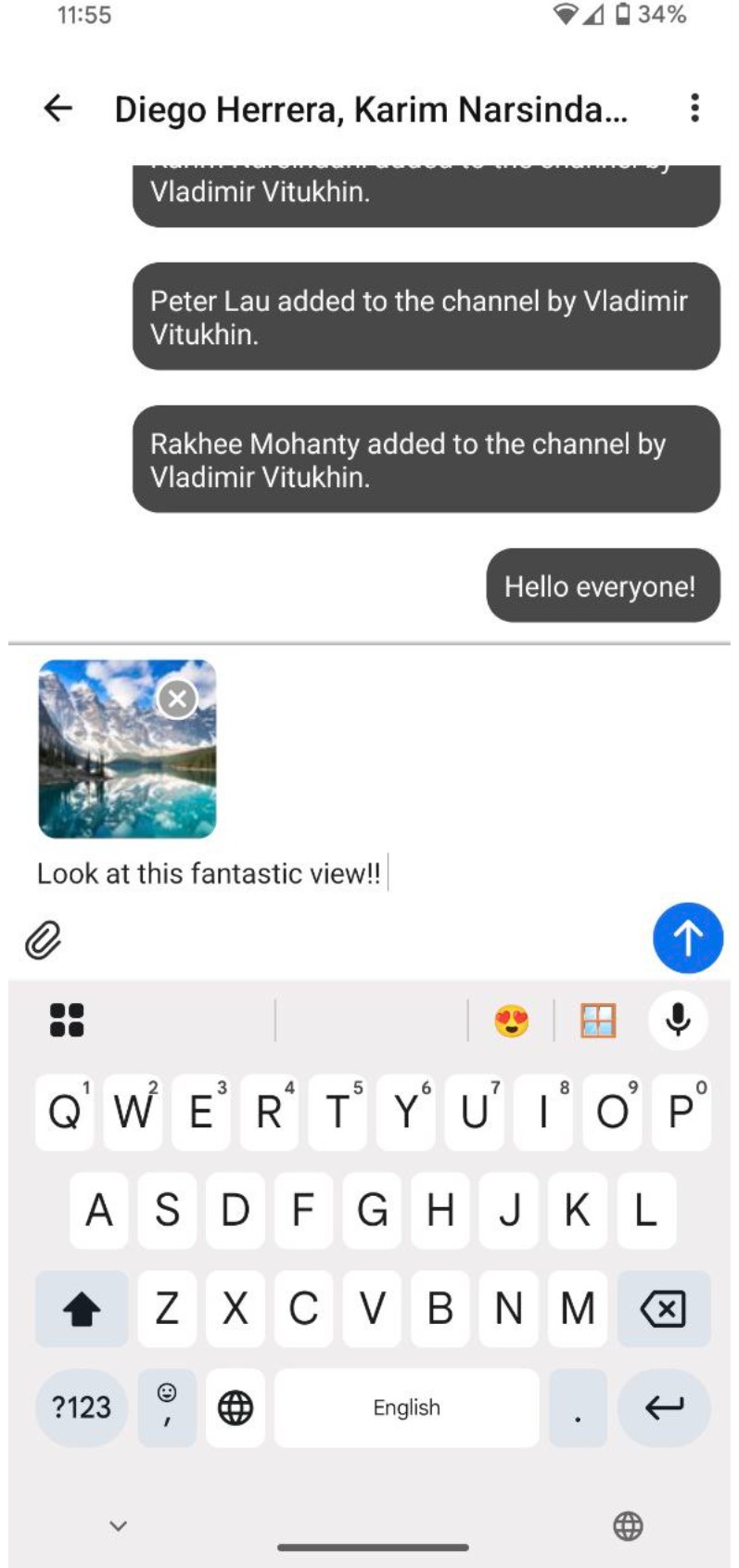This screenshot has width=739, height=1568.
Task: Enable the shift key
Action: (82, 1309)
